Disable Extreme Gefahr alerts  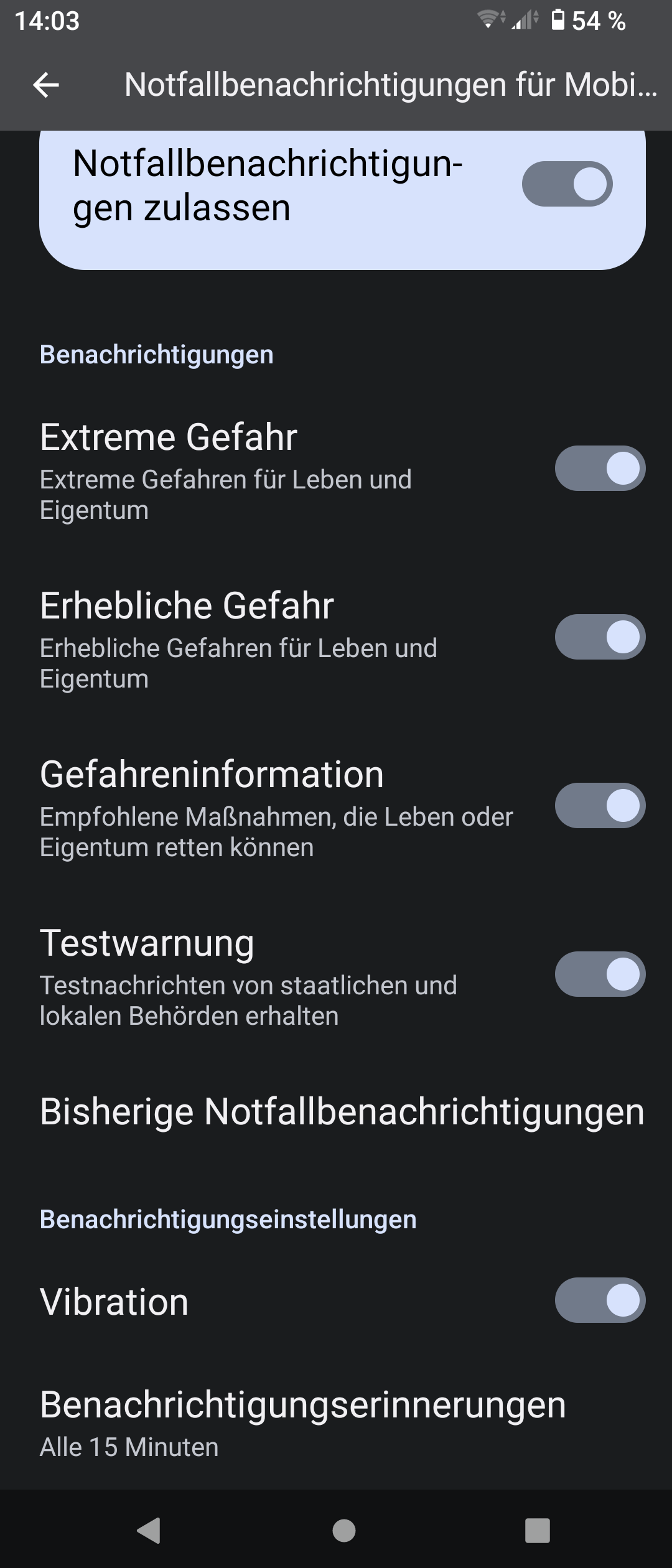click(x=600, y=468)
